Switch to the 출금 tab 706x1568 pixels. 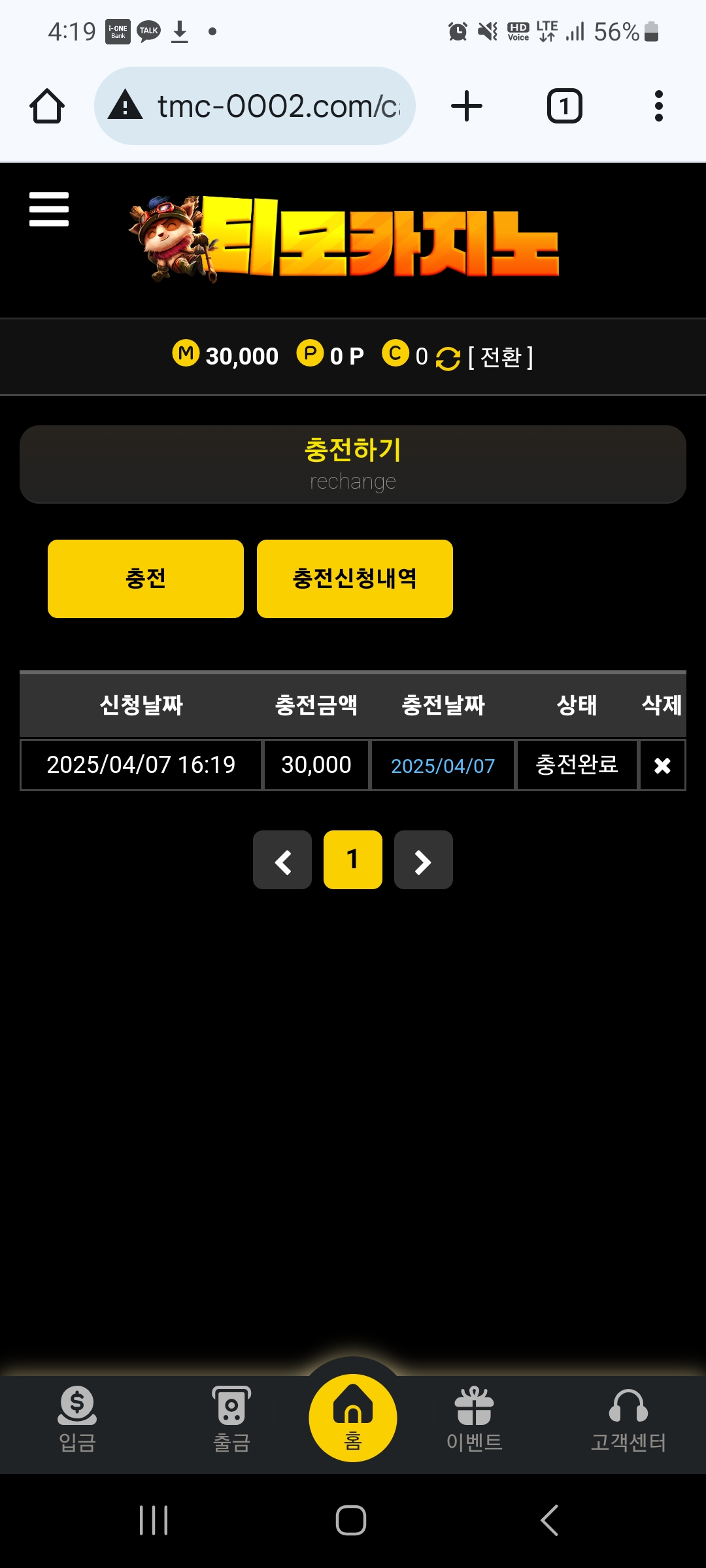[231, 1419]
